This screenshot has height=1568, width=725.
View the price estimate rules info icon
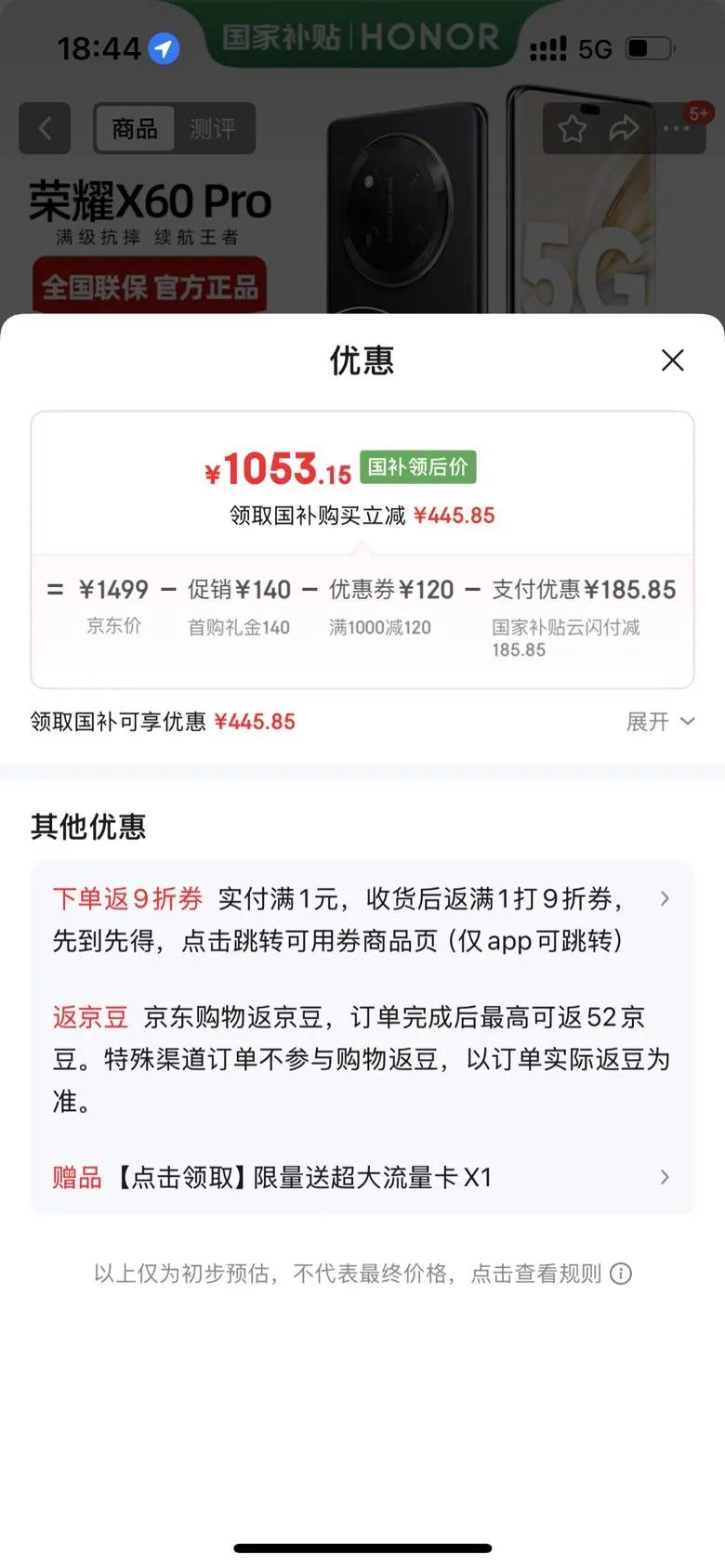(621, 1274)
